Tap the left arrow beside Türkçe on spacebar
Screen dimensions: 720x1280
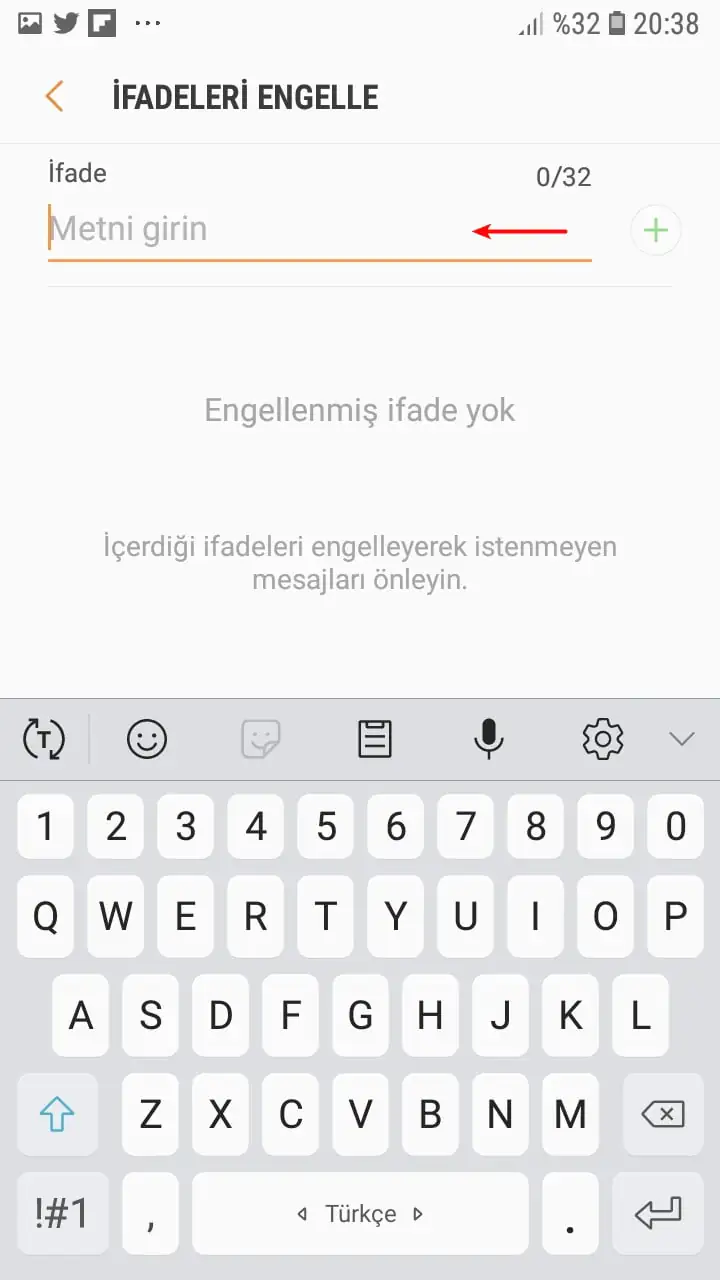click(302, 1213)
